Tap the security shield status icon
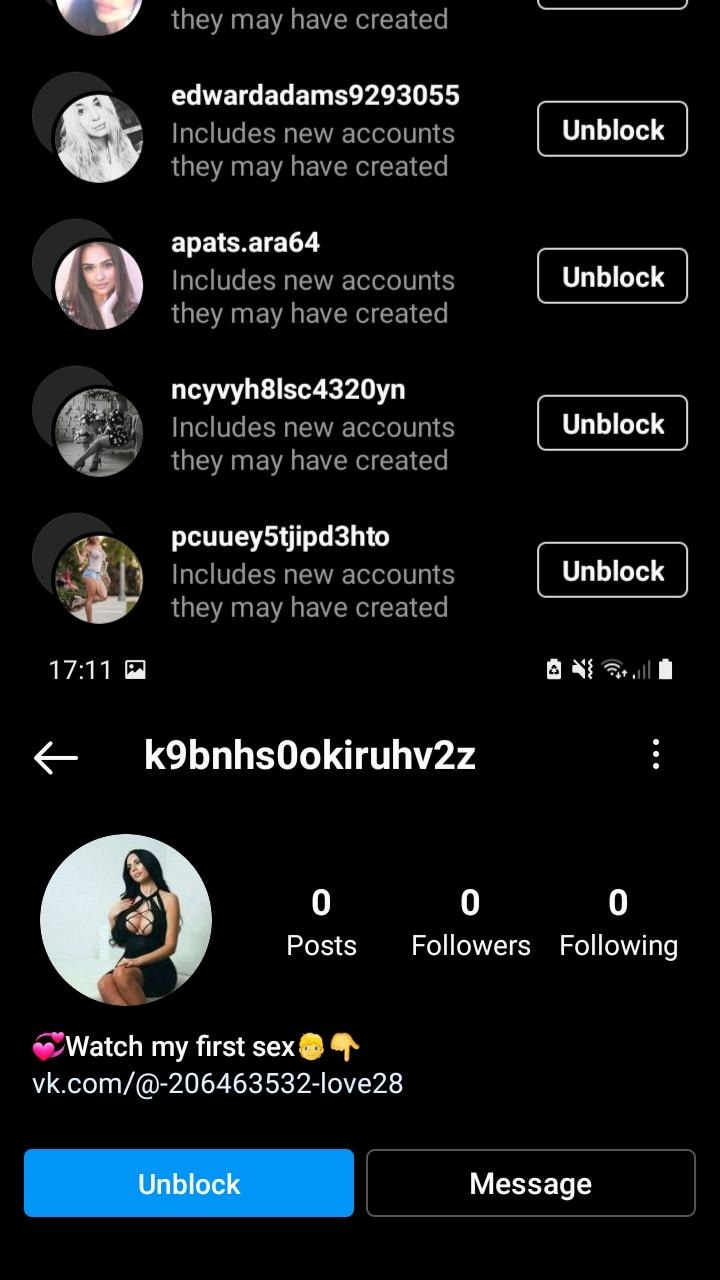This screenshot has width=720, height=1280. click(553, 668)
